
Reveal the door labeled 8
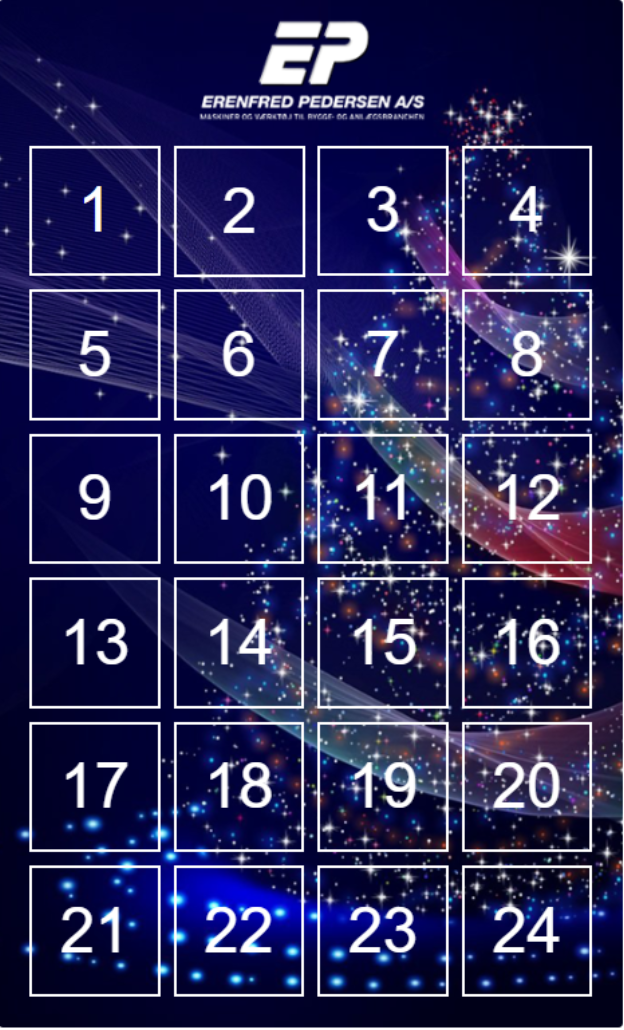[x=527, y=355]
